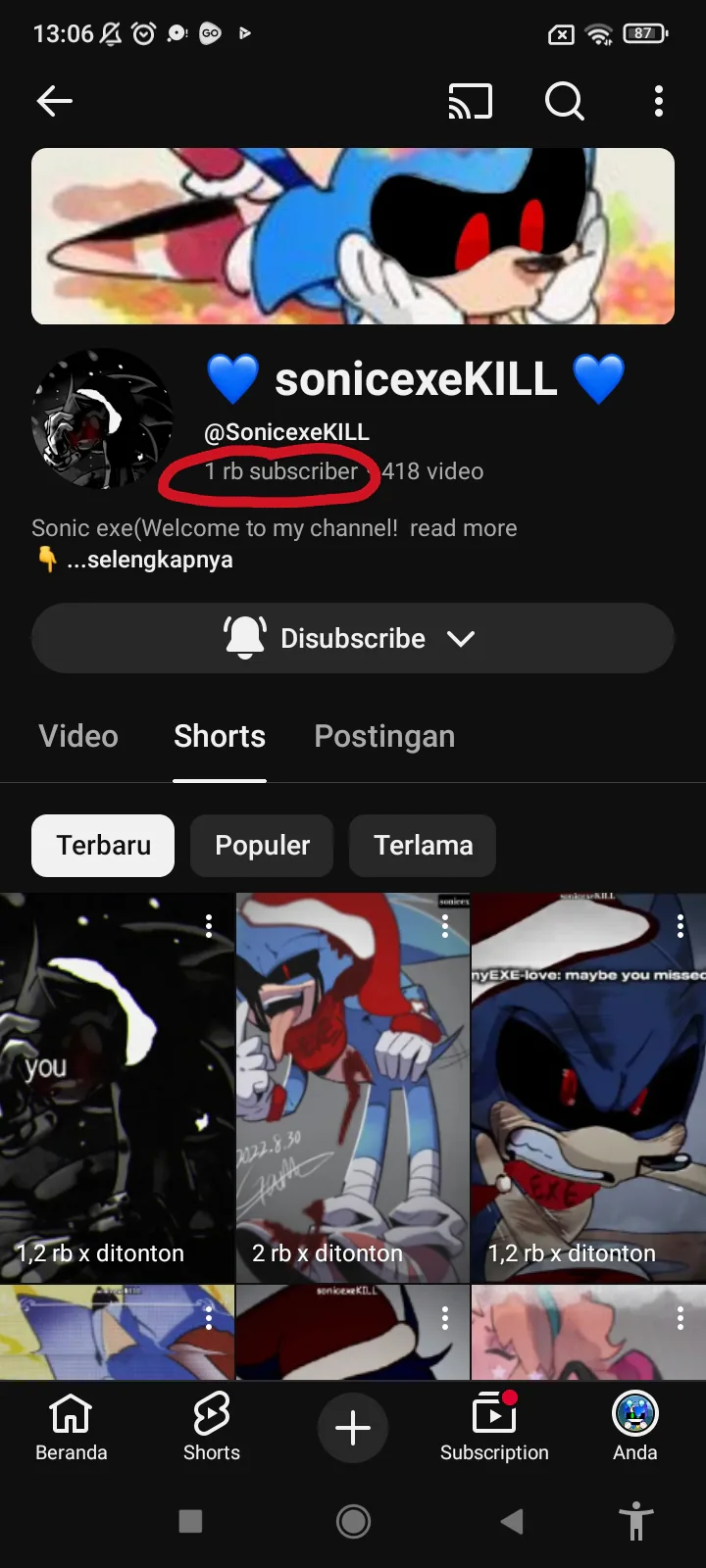Go back using the top arrow

(55, 101)
